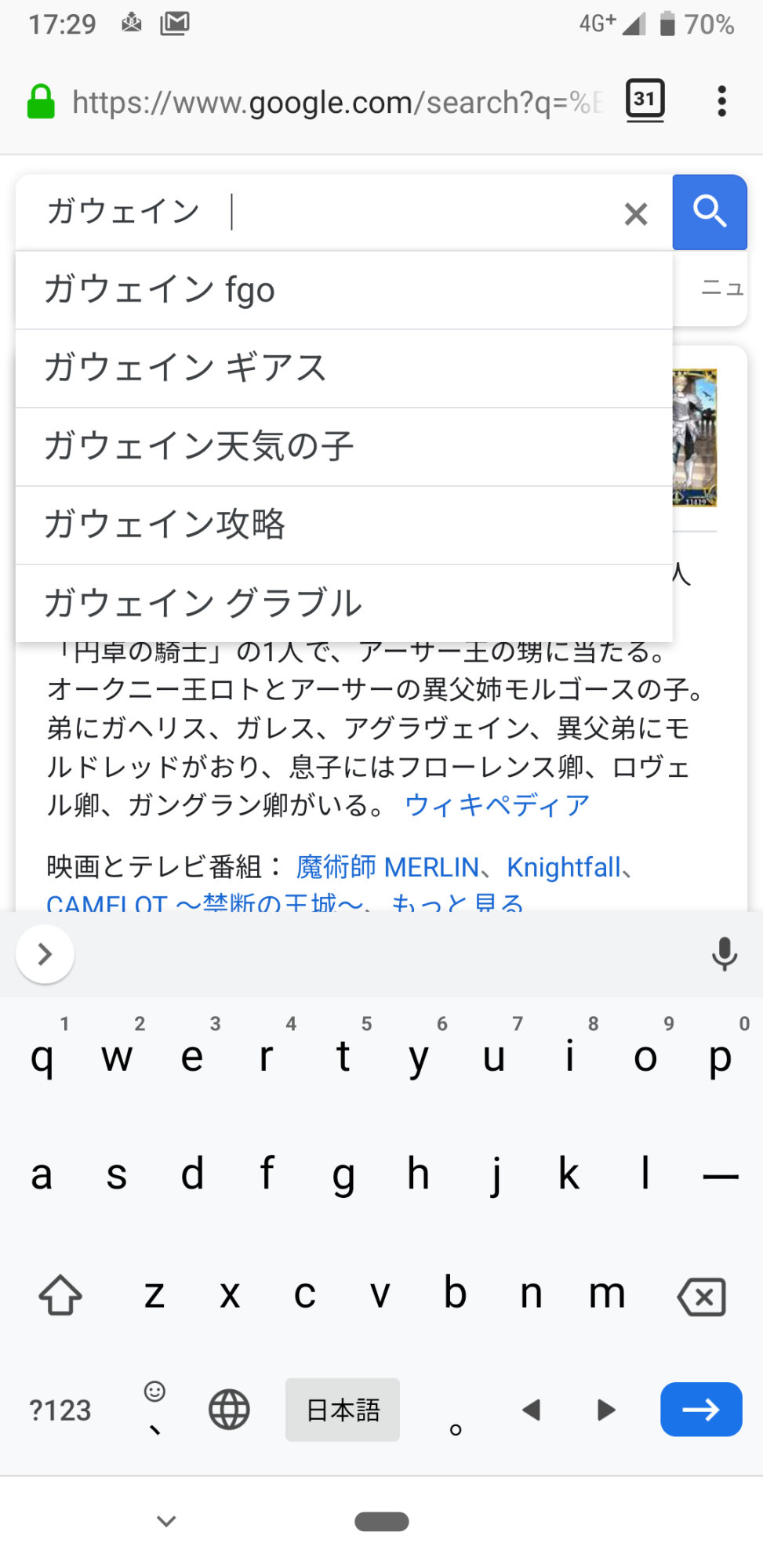
Task: Switch to the ?123 symbols keyboard
Action: pyautogui.click(x=60, y=1410)
